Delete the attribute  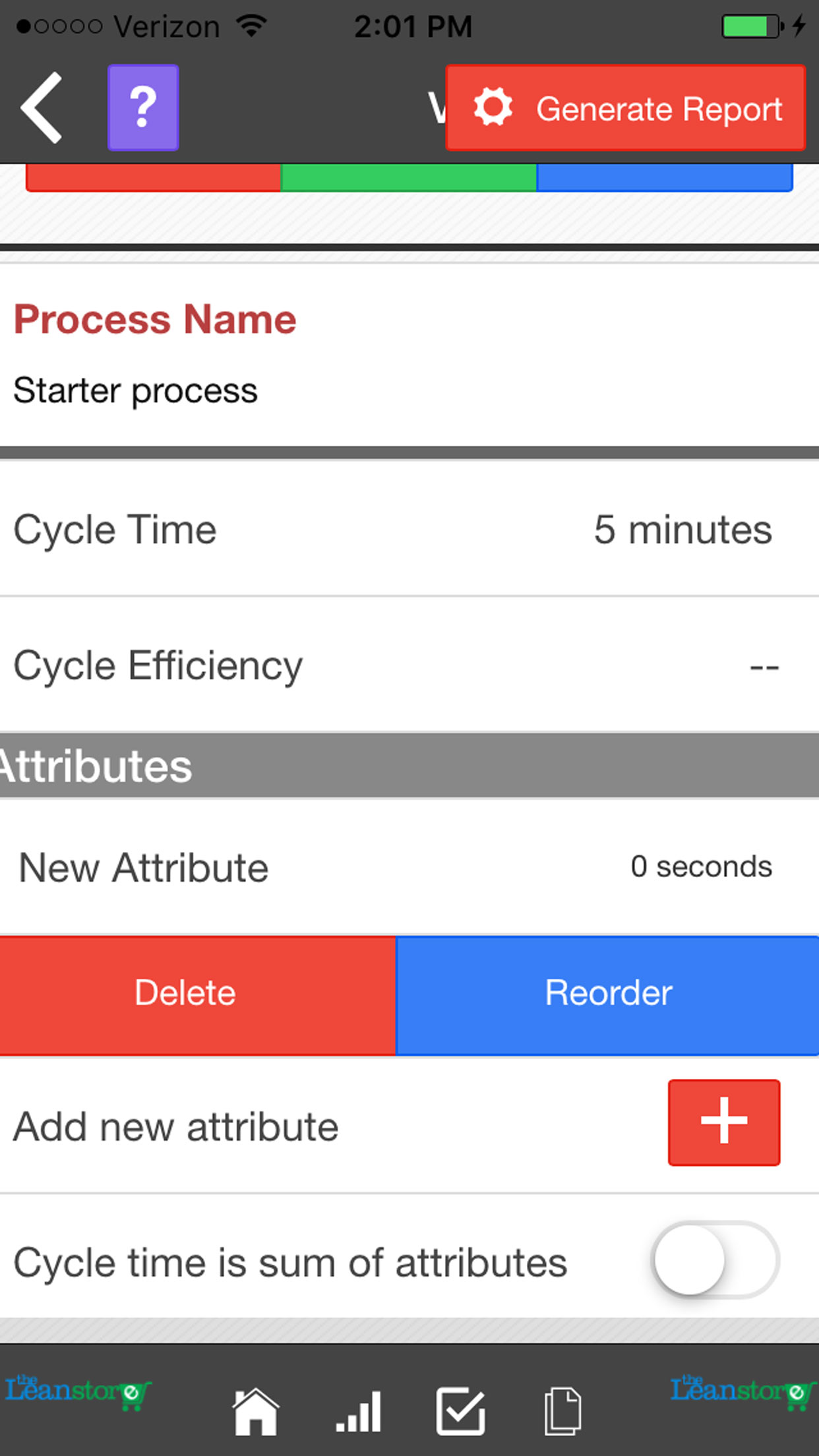(197, 995)
